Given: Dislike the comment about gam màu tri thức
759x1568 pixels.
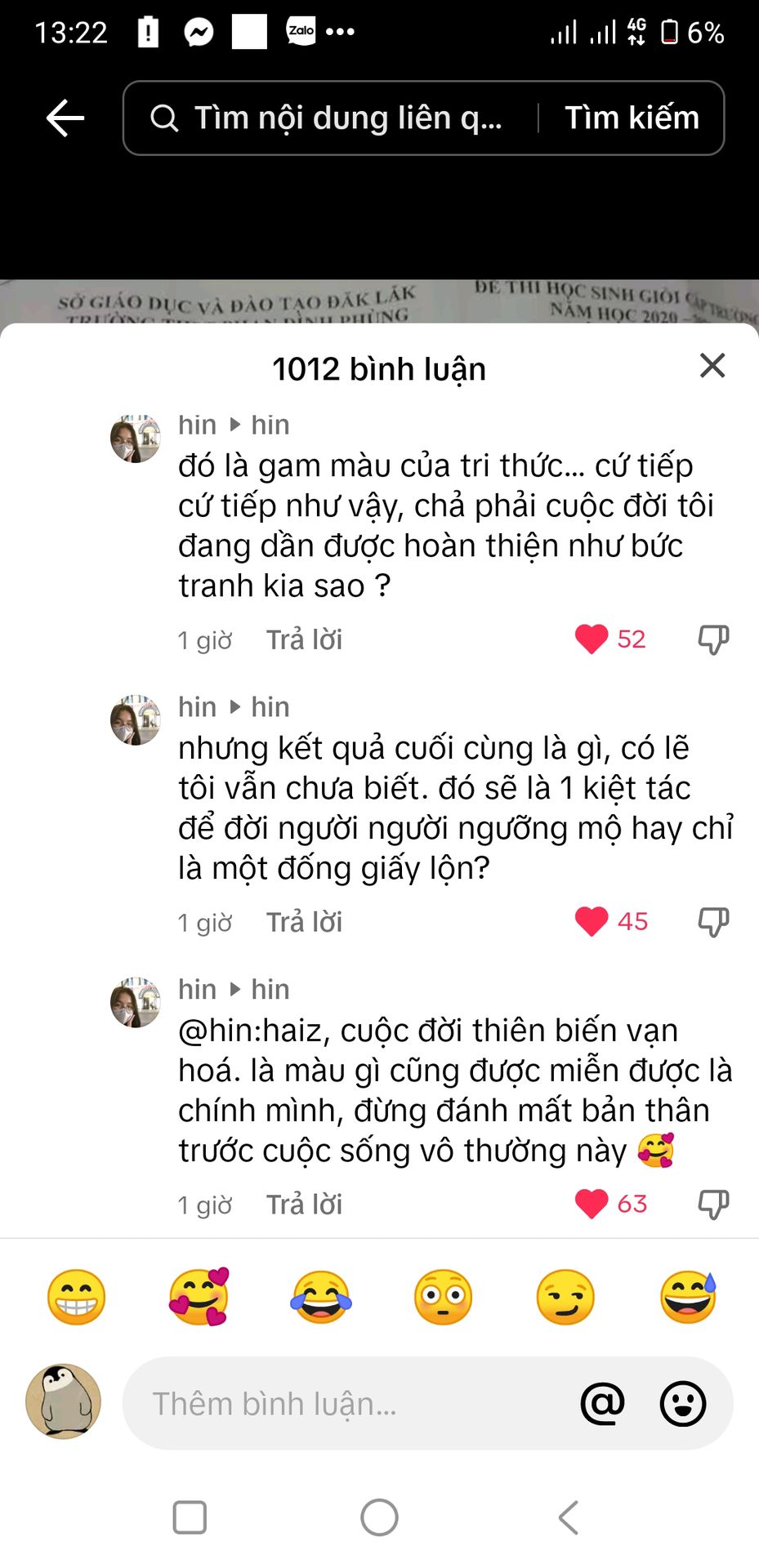Looking at the screenshot, I should click(x=713, y=639).
